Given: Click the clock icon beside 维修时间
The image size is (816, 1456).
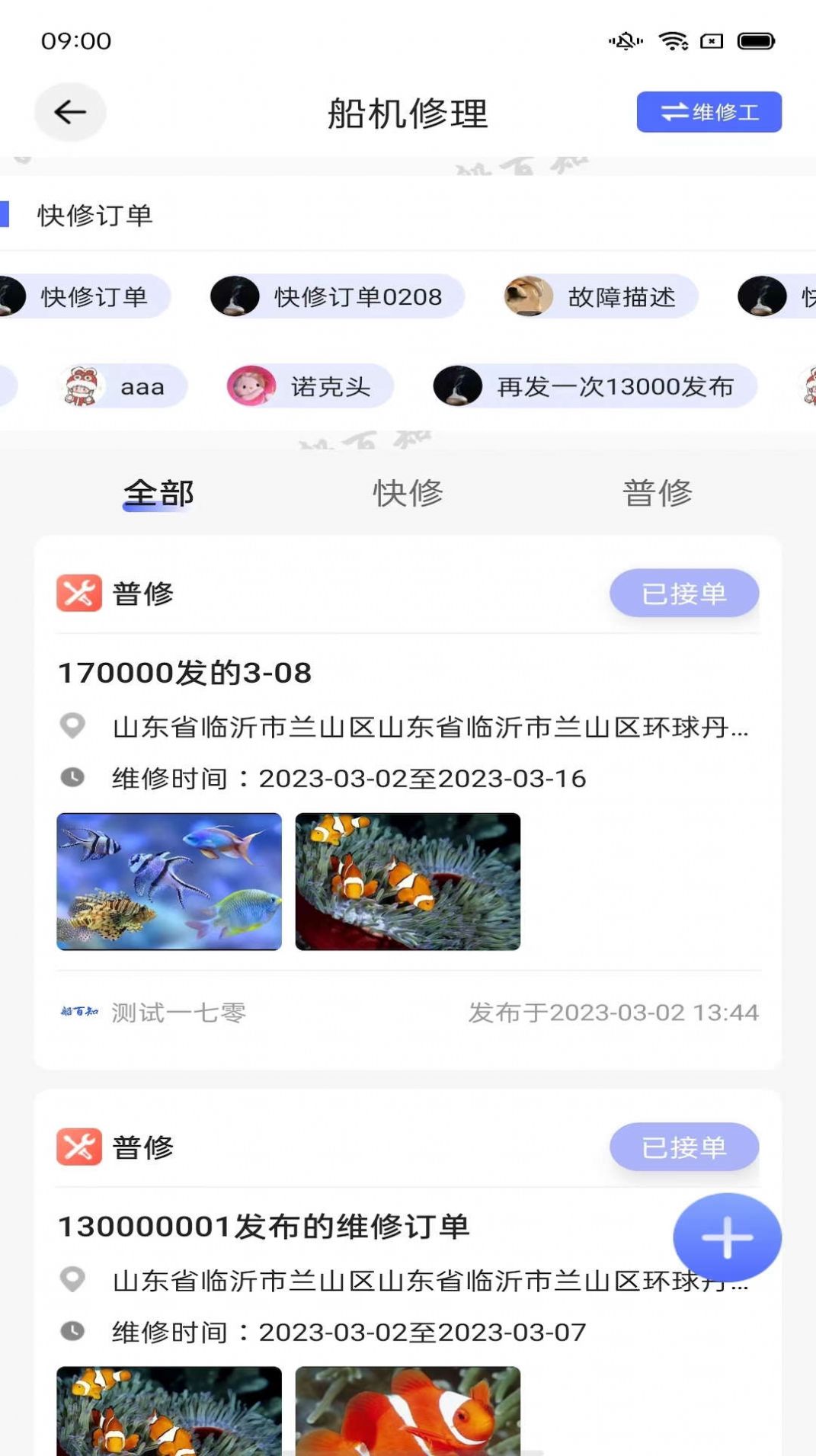Looking at the screenshot, I should point(74,778).
